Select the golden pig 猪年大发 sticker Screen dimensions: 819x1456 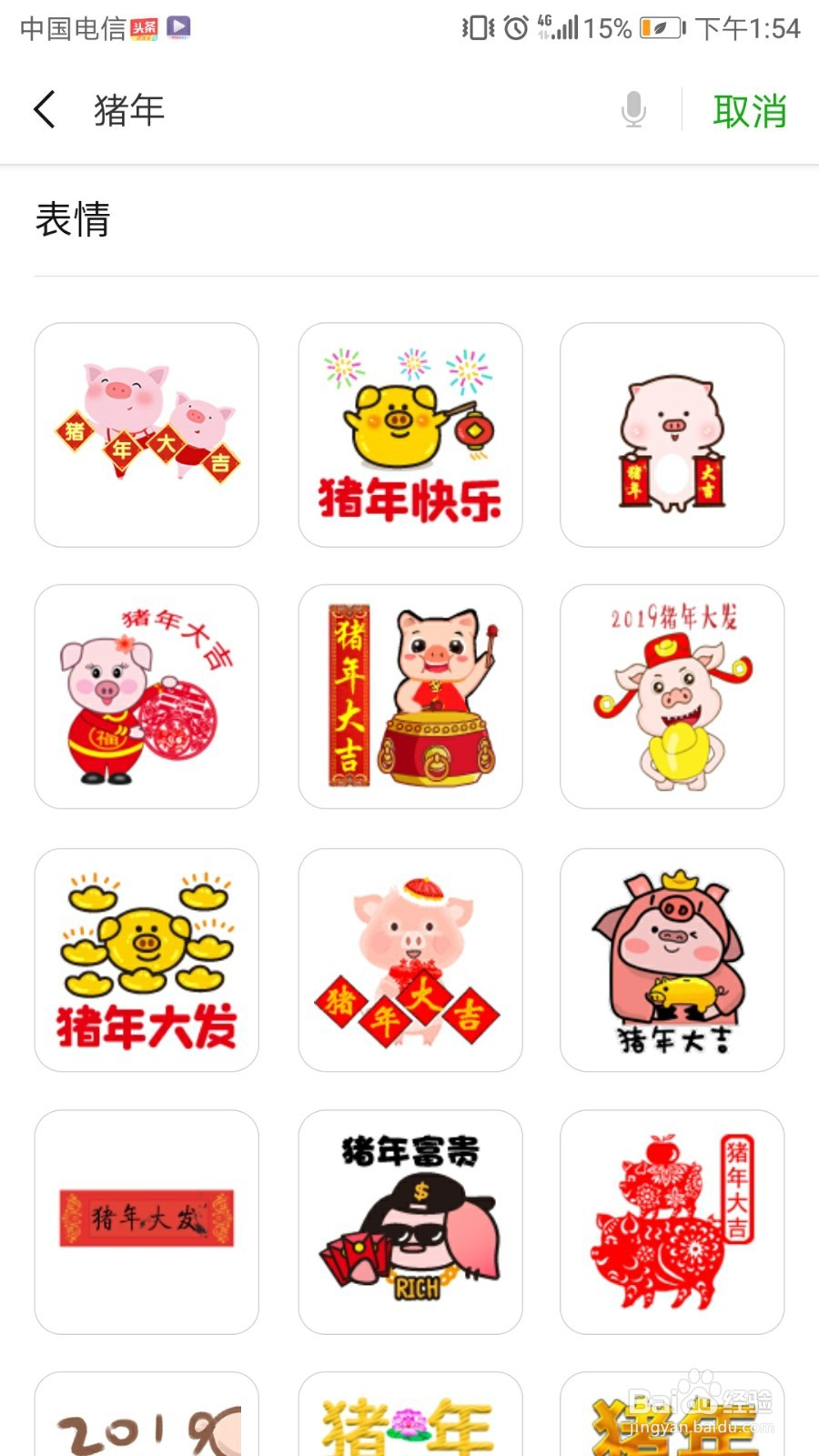coord(147,958)
